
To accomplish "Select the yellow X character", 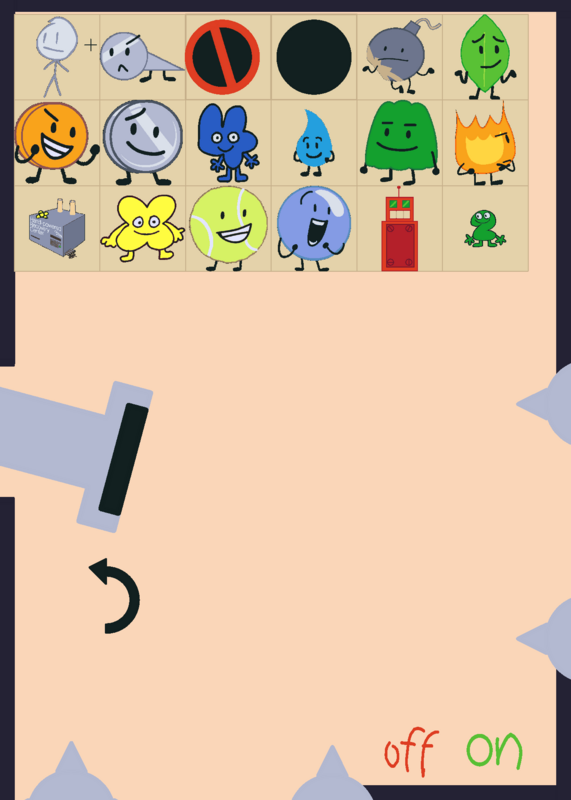I will [x=142, y=228].
